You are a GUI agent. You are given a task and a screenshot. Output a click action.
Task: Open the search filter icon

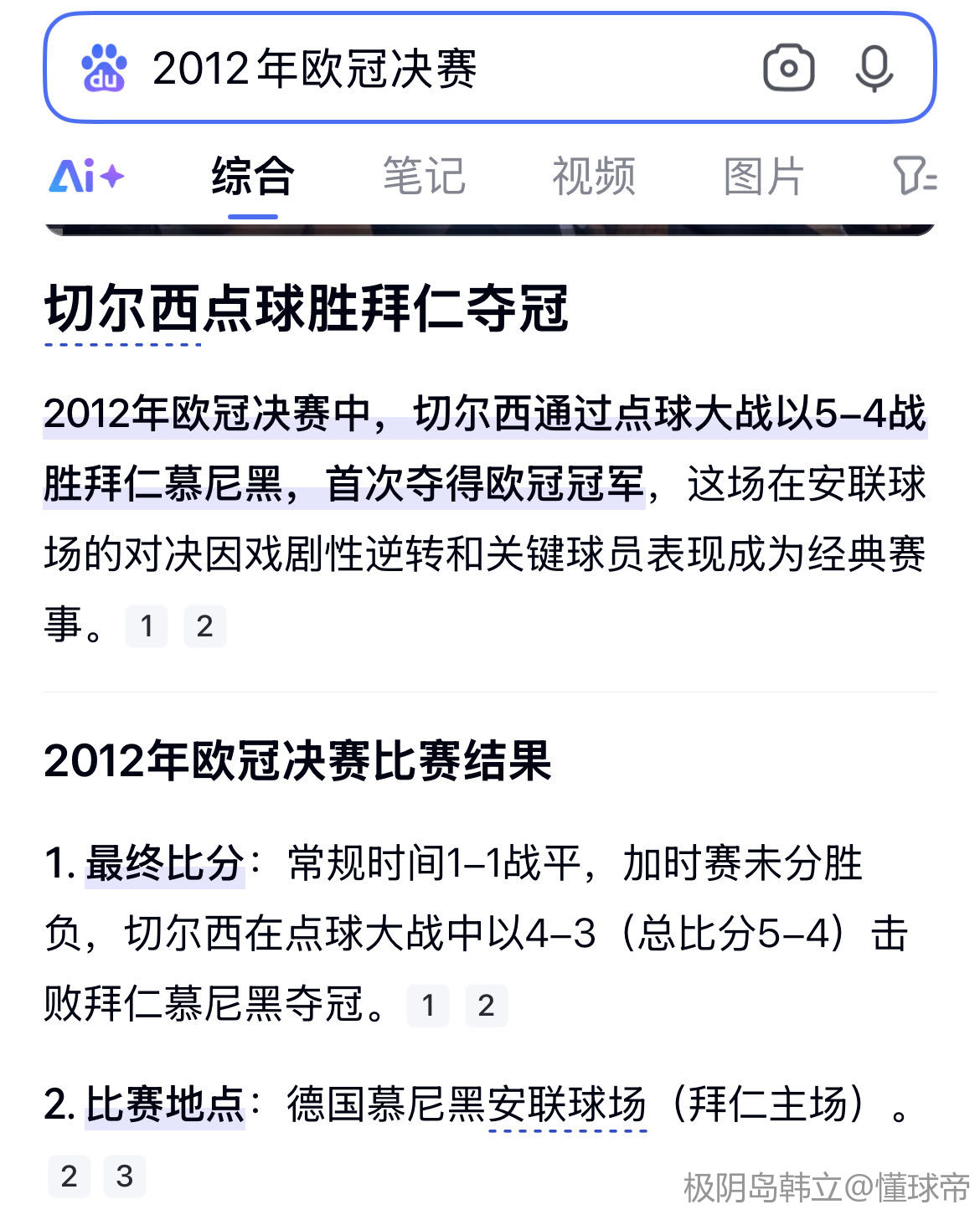click(914, 177)
